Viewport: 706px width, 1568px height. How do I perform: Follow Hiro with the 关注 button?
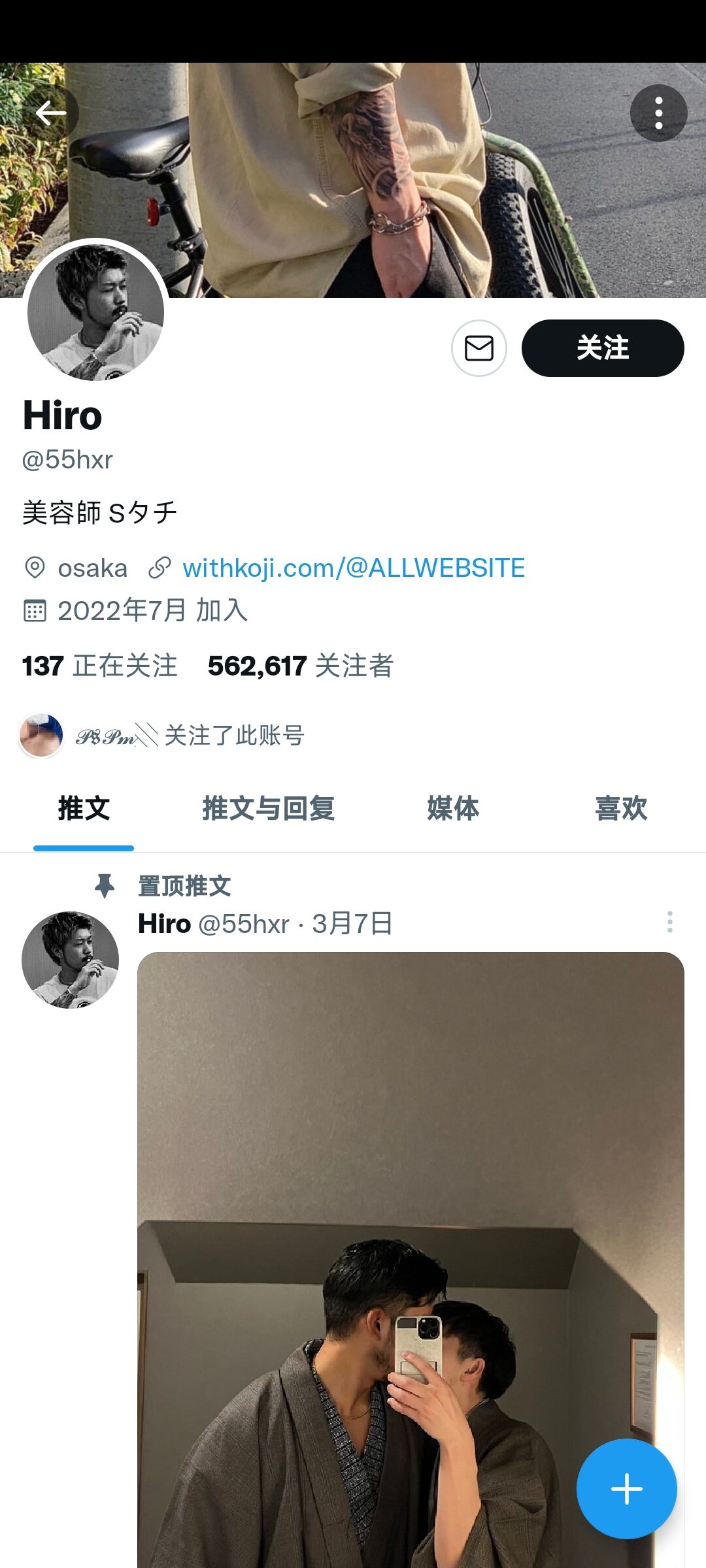(x=603, y=348)
